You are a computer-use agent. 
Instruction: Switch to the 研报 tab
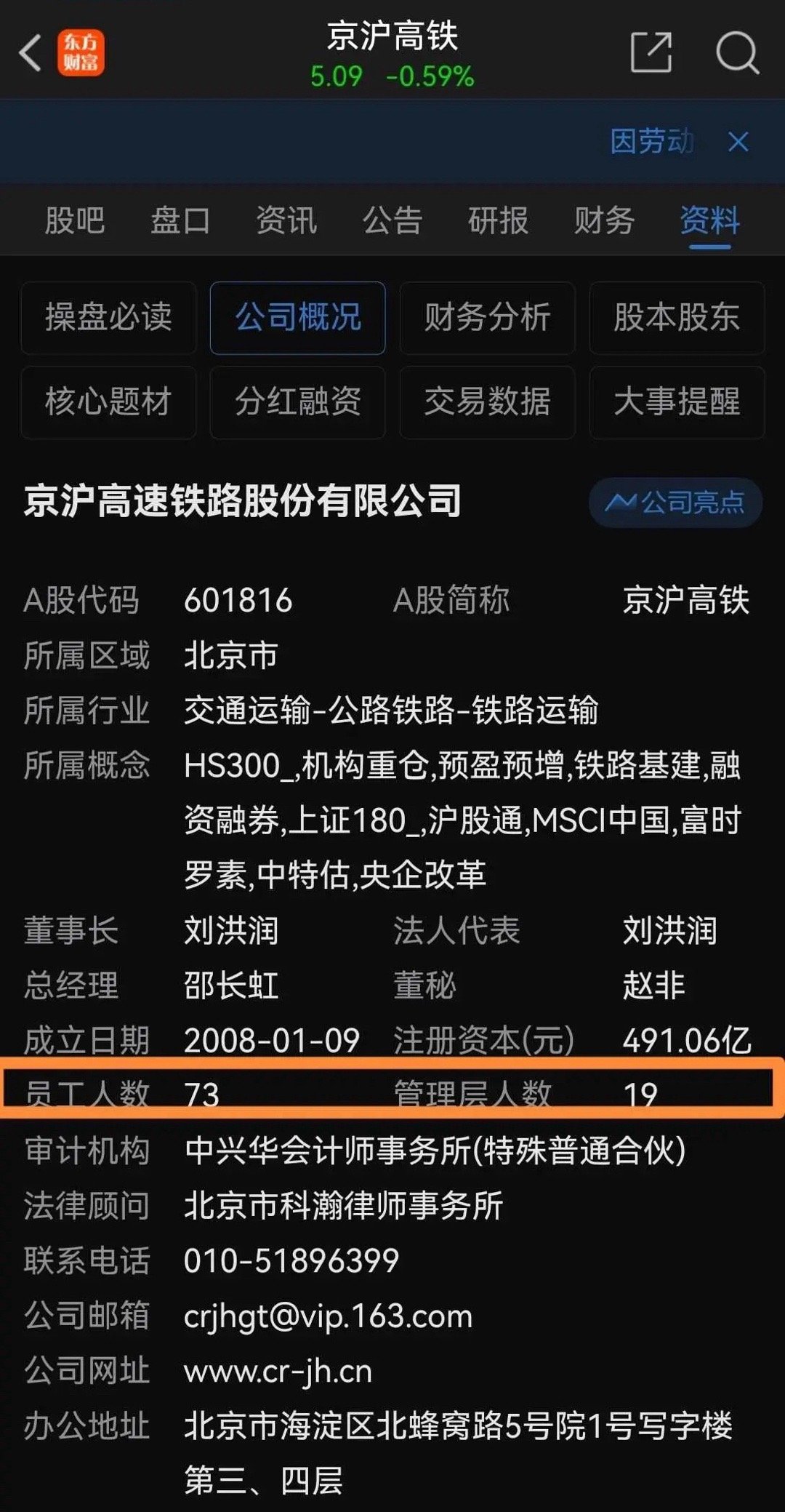point(498,220)
